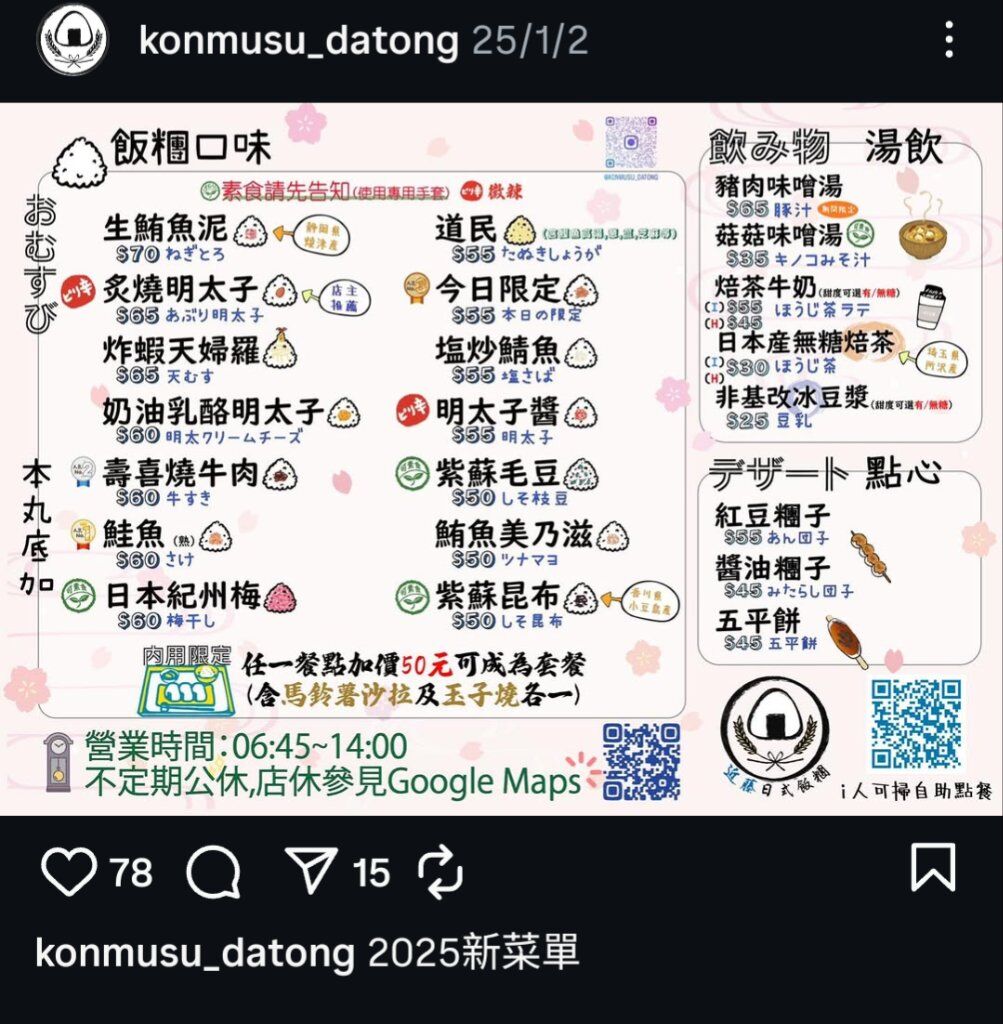The image size is (1003, 1024).
Task: Open comments on this post
Action: [x=213, y=873]
